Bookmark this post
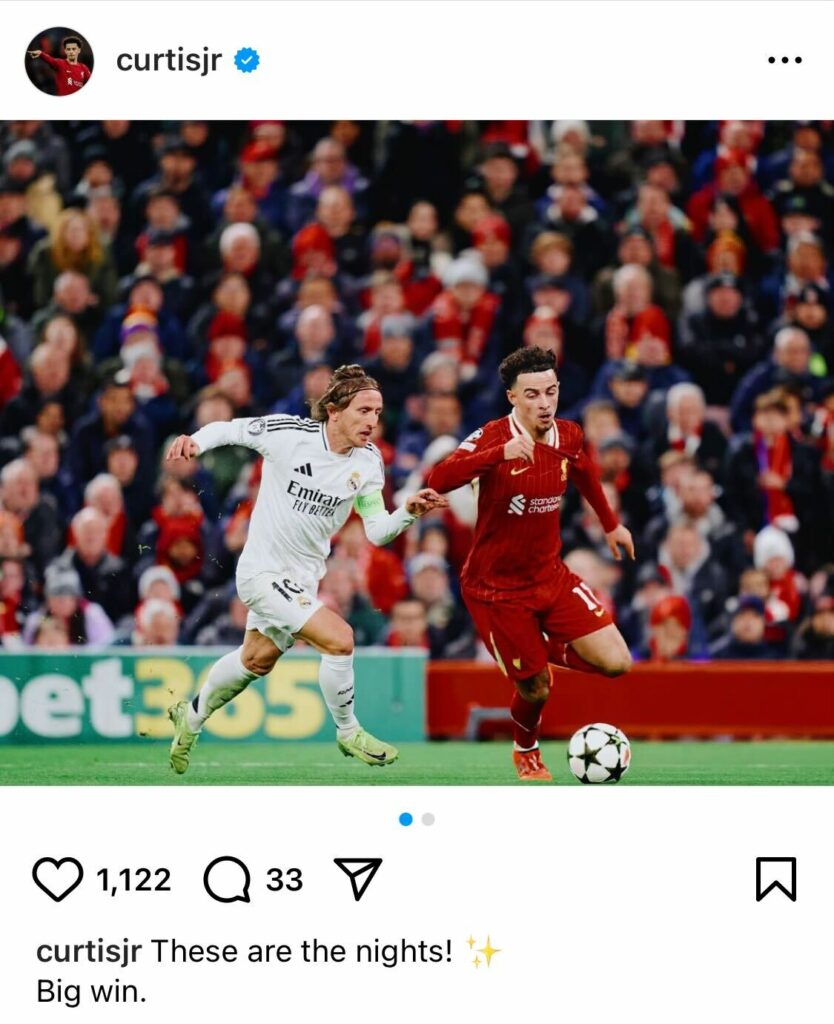Image resolution: width=834 pixels, height=1024 pixels. [775, 879]
